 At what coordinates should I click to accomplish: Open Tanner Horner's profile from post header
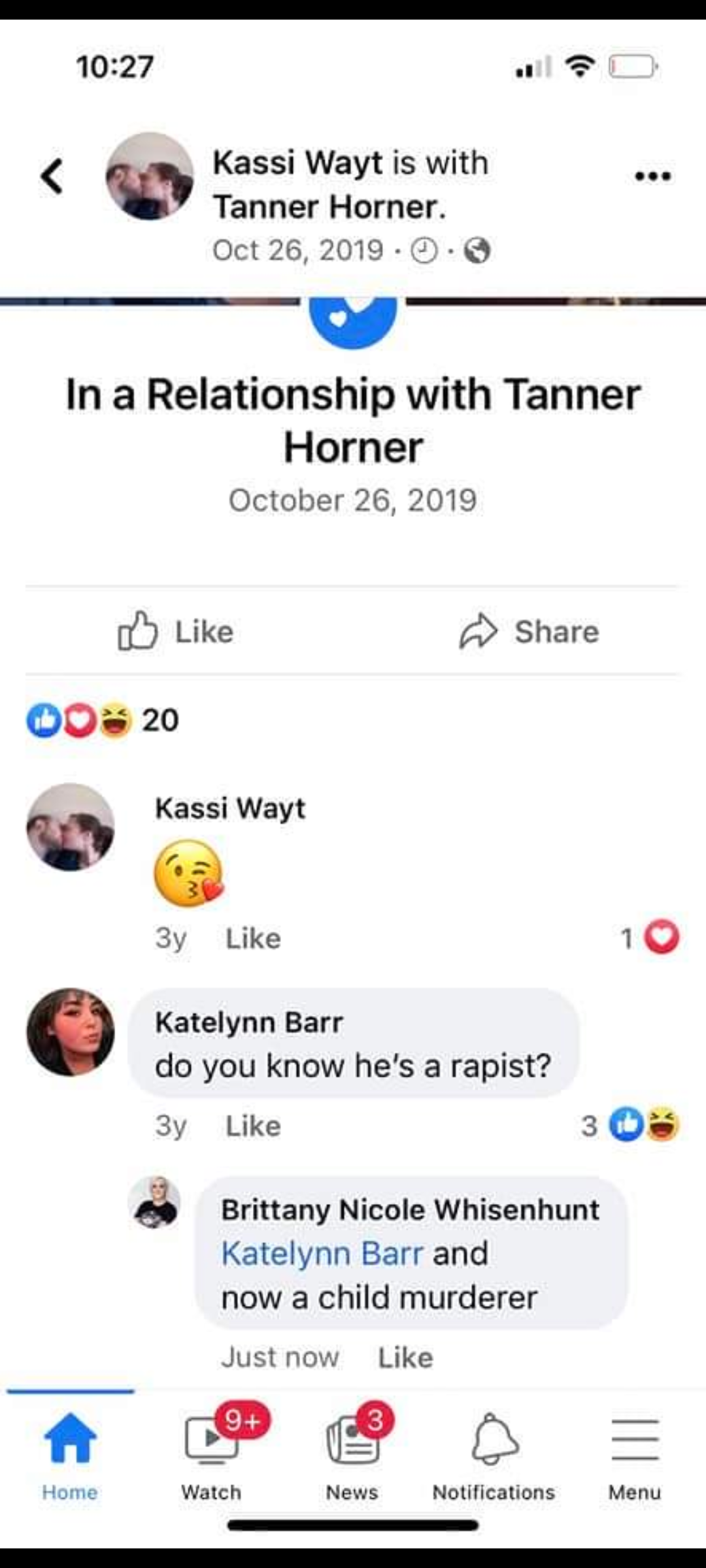328,207
